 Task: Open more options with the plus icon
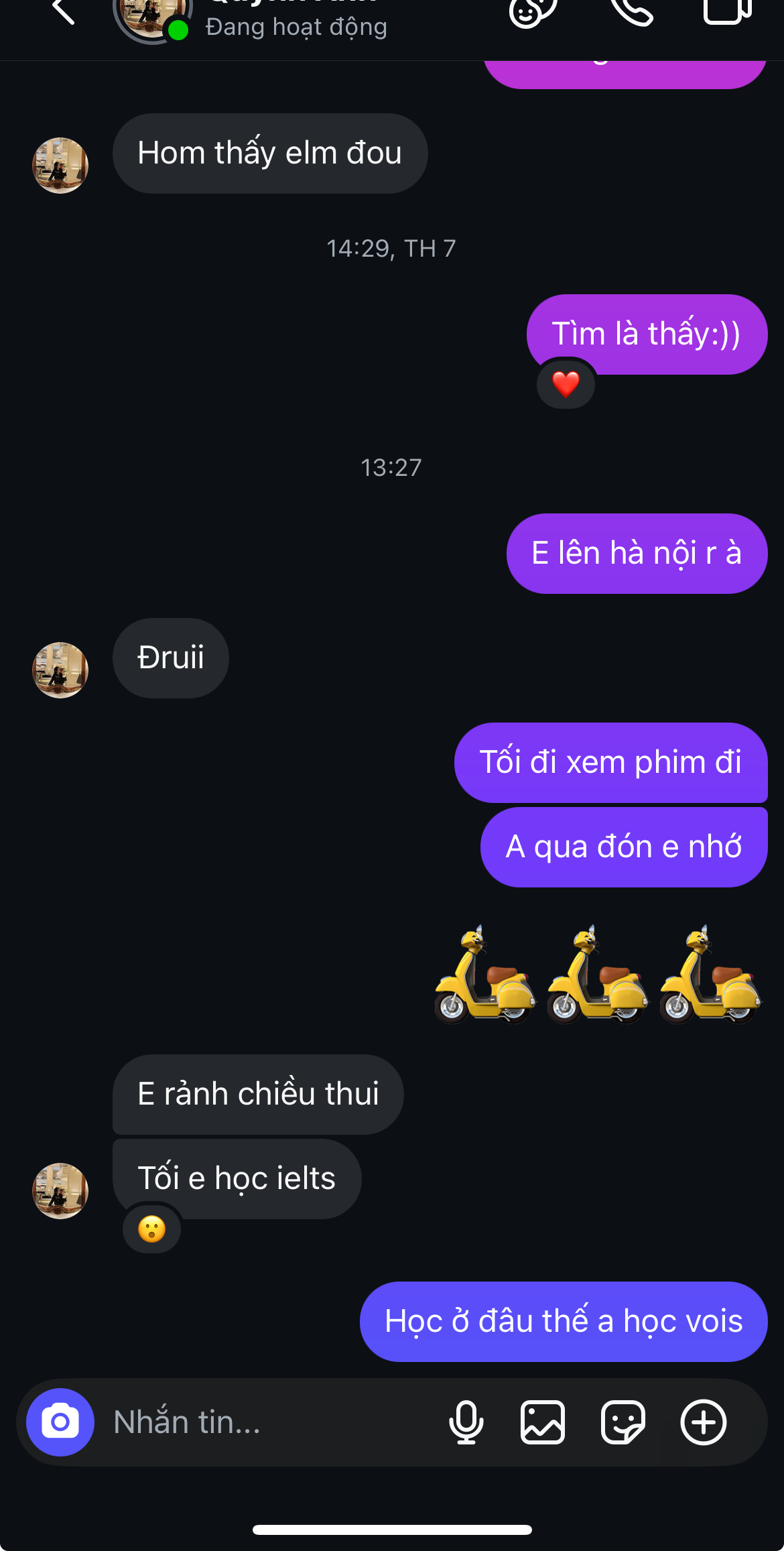pos(704,1422)
